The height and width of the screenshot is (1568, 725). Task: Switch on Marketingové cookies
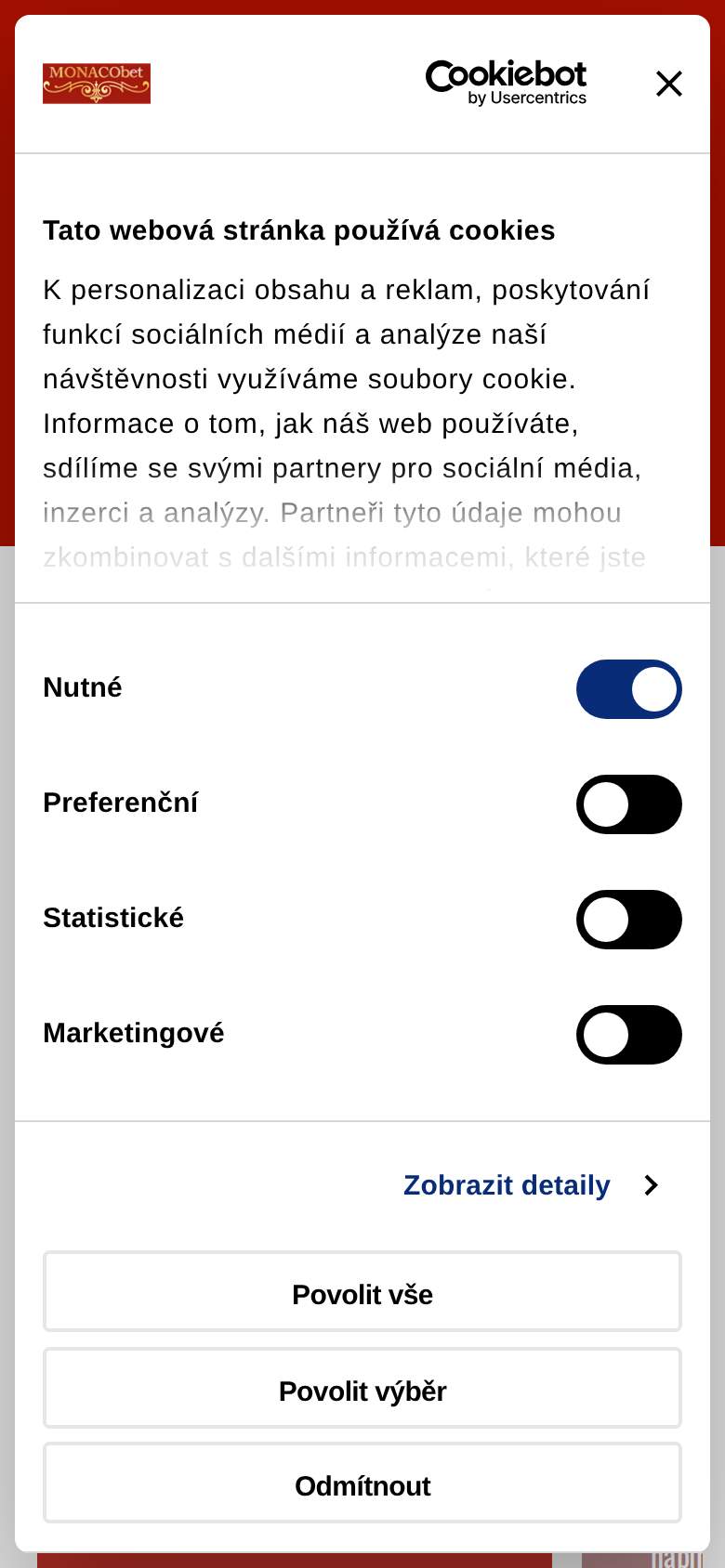point(629,1035)
